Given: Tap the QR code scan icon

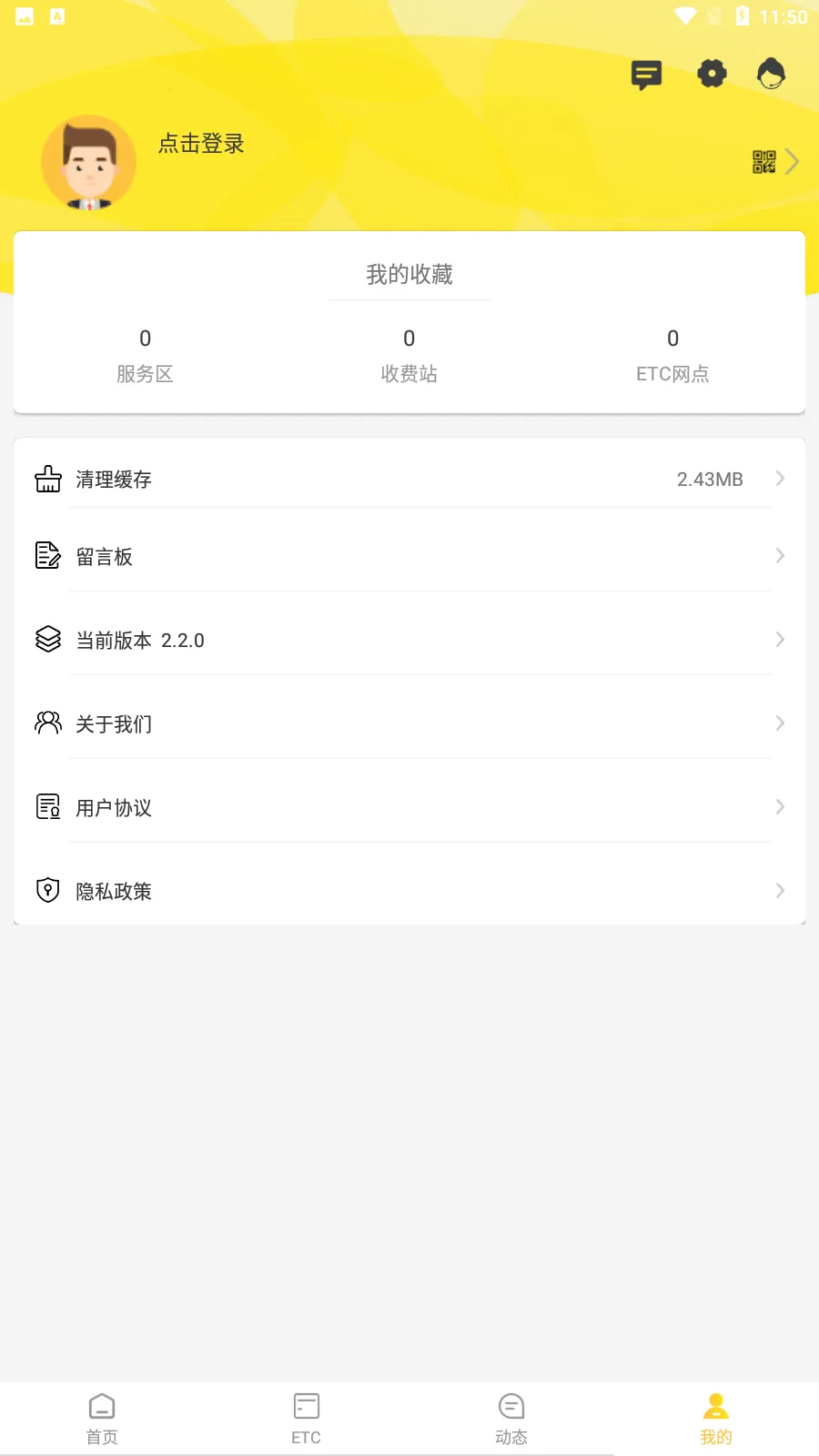Looking at the screenshot, I should click(x=765, y=161).
